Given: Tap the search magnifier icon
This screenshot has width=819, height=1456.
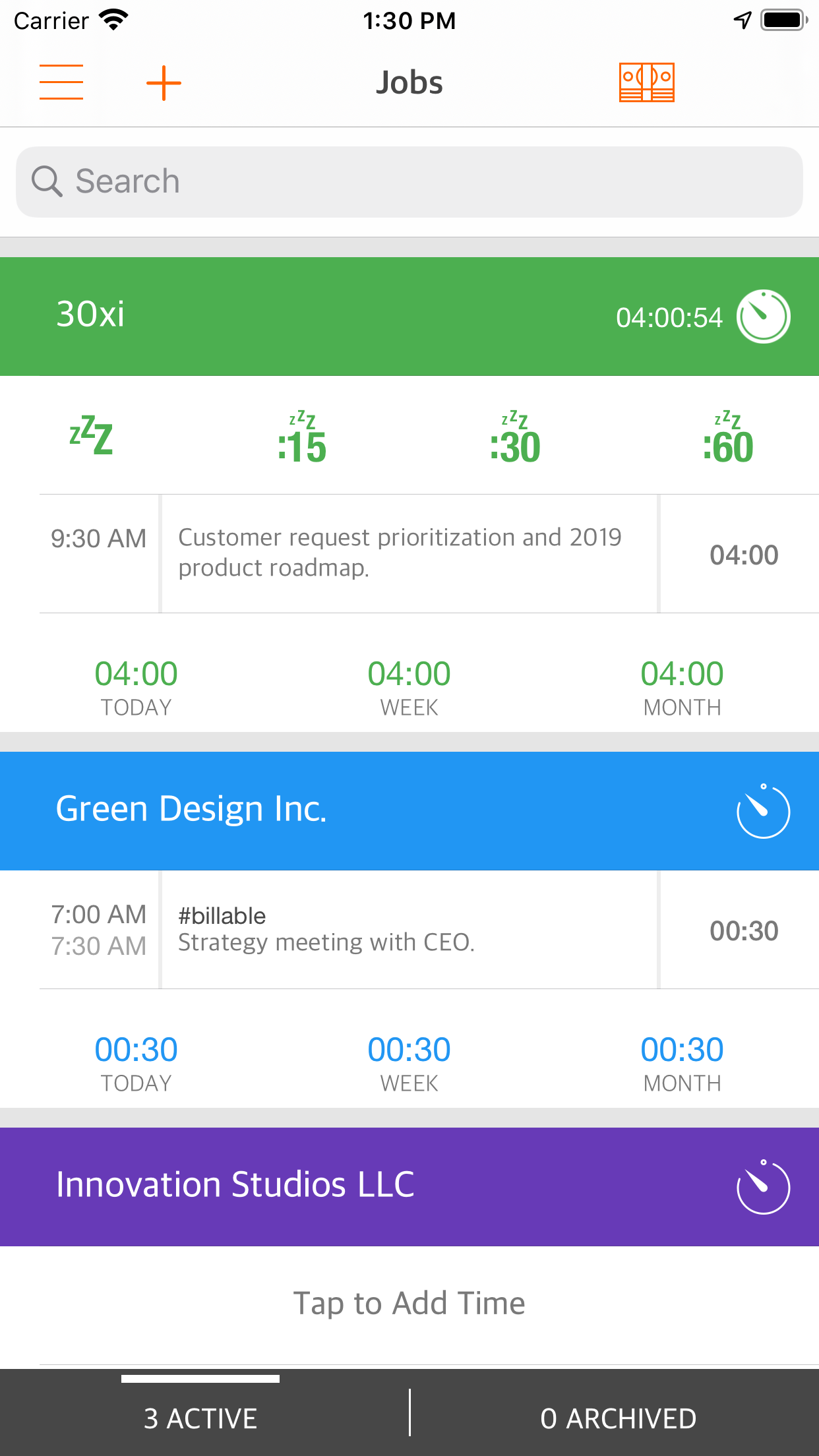Looking at the screenshot, I should [46, 180].
